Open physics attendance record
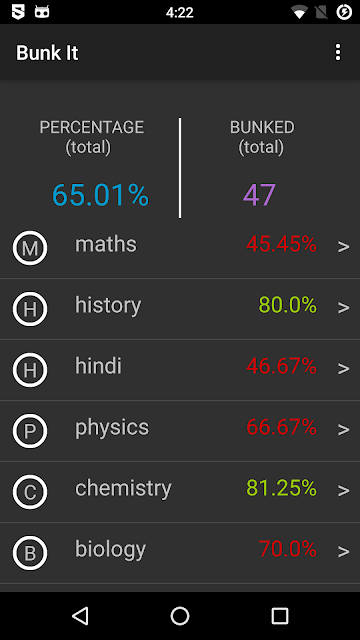 click(x=180, y=431)
